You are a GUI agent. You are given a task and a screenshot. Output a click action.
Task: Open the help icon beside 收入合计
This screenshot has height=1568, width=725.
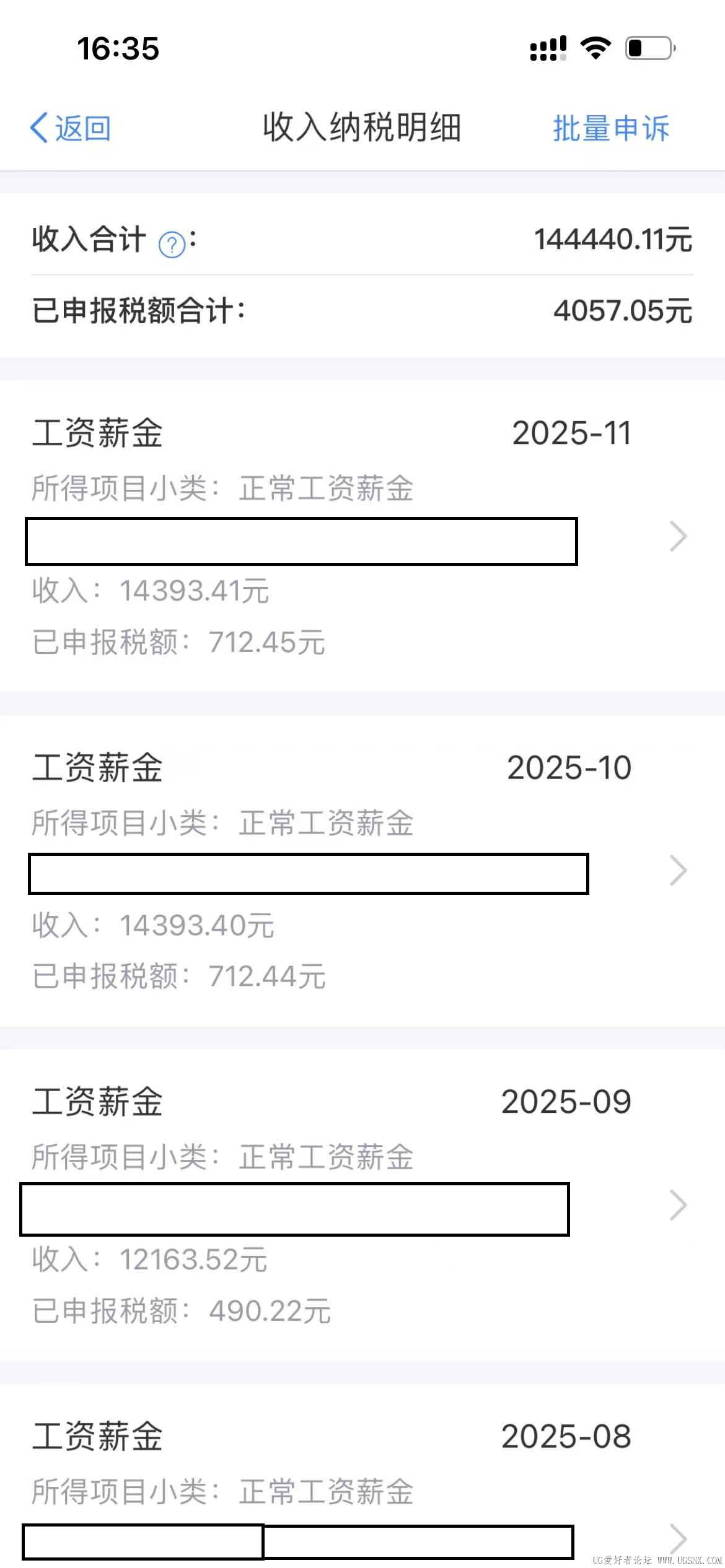point(172,245)
